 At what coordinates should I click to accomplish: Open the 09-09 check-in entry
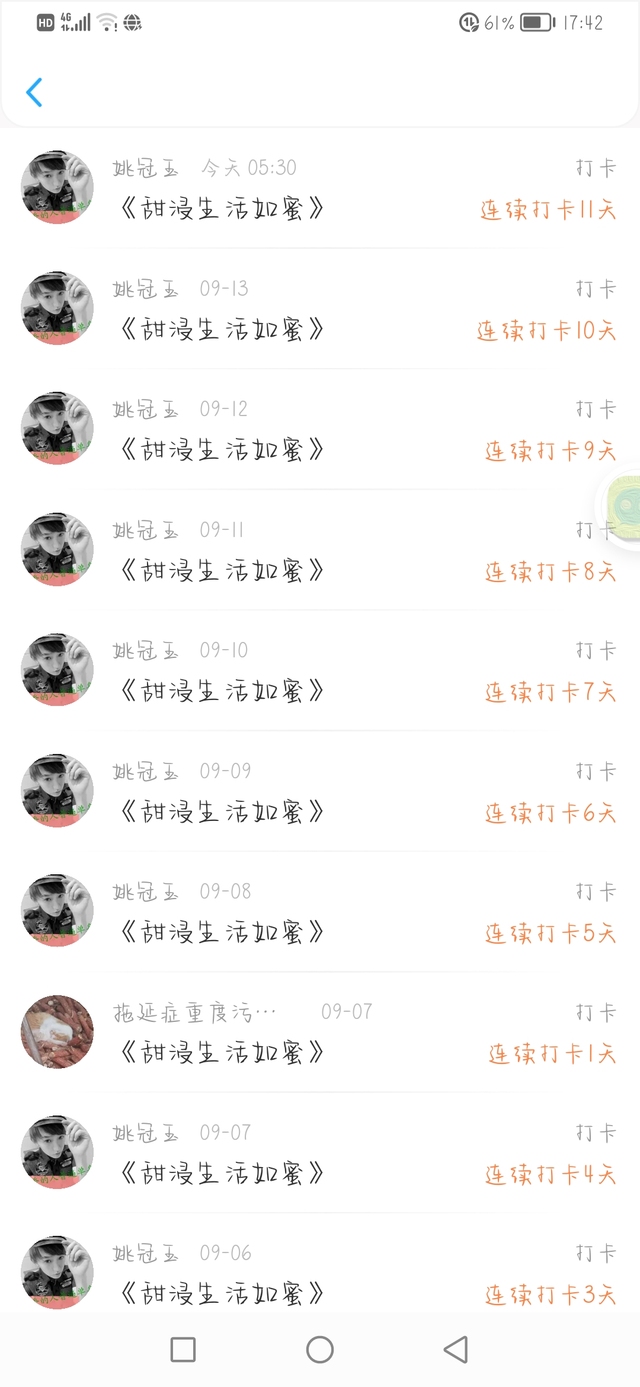coord(320,792)
